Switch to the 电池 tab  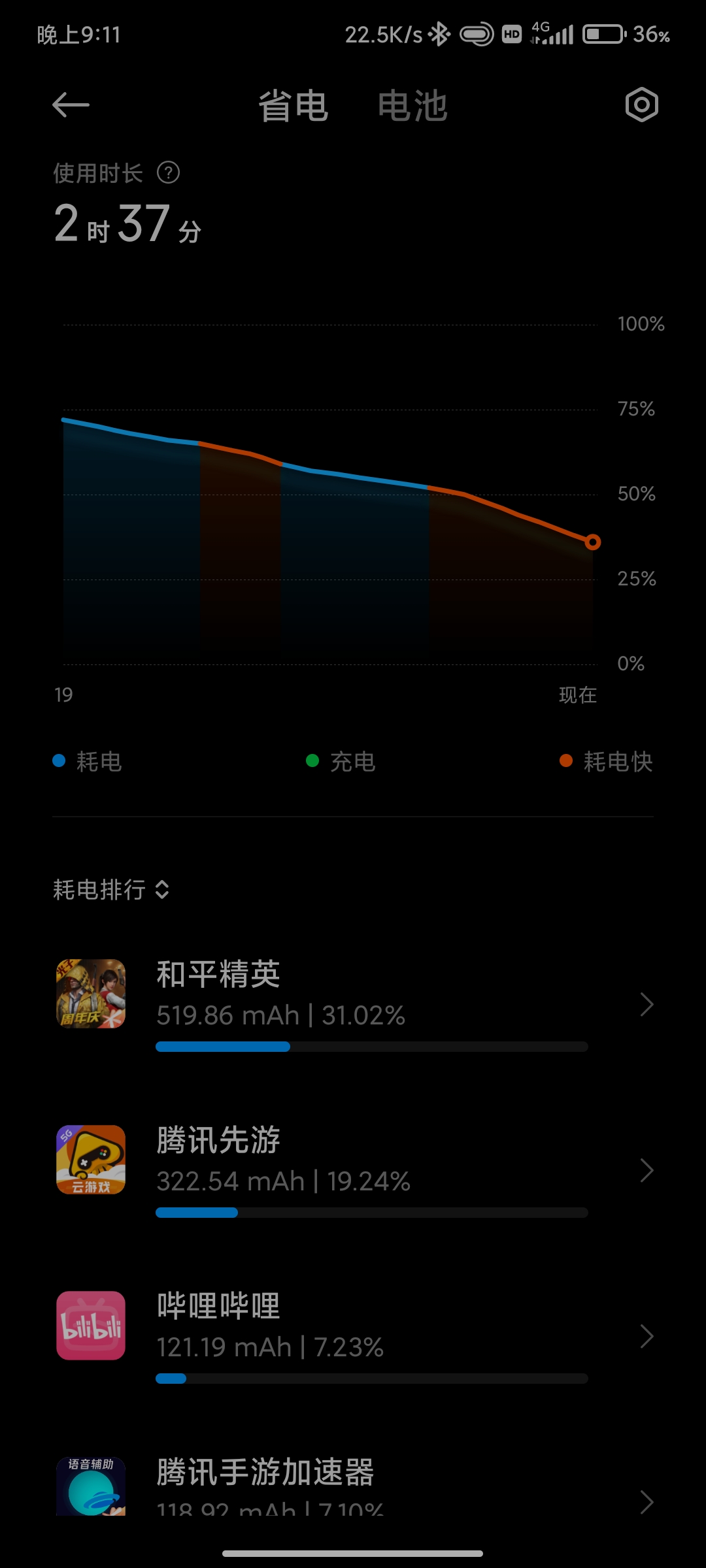coord(412,106)
